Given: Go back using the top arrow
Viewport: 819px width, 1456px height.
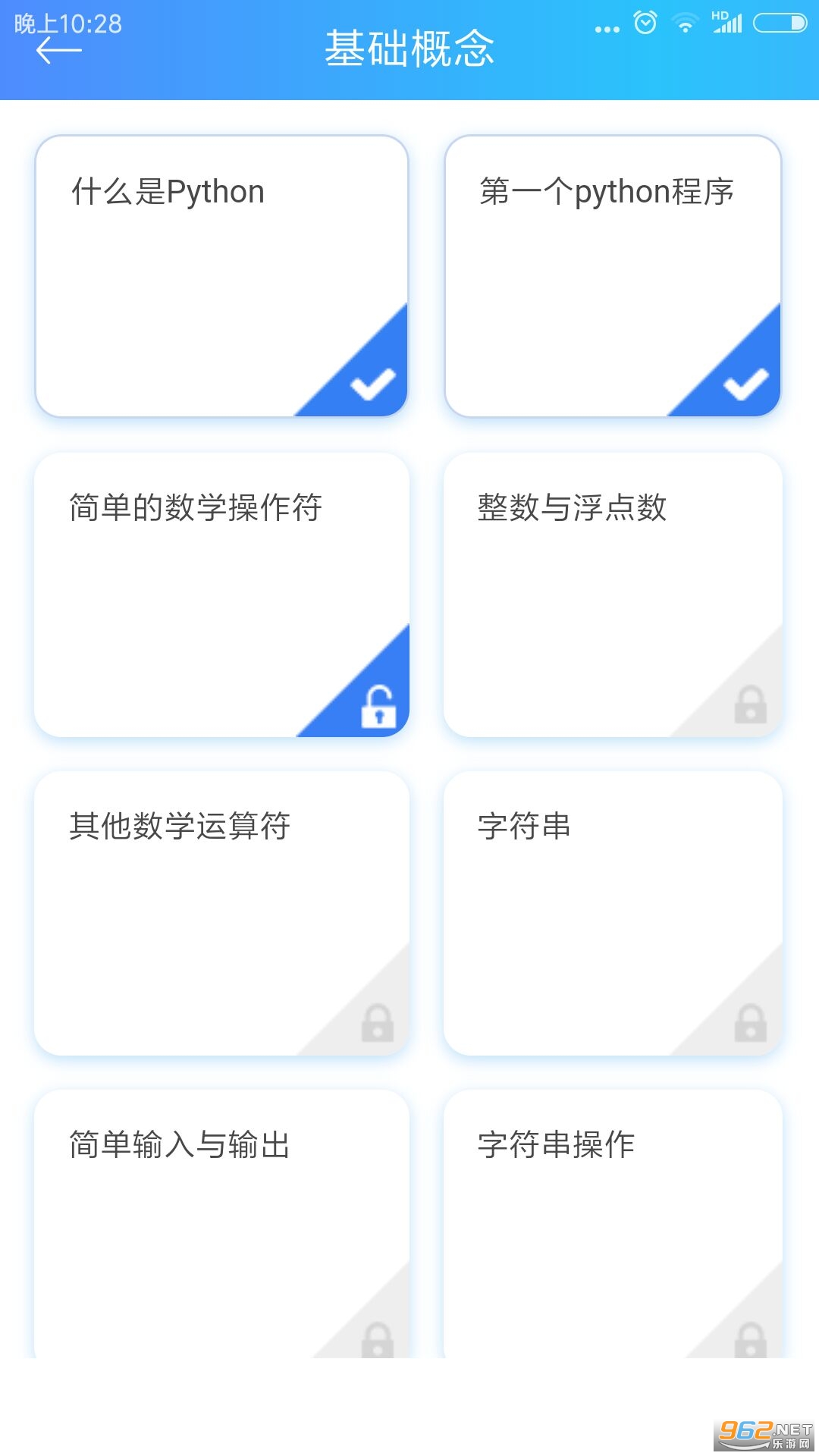Looking at the screenshot, I should tap(58, 52).
